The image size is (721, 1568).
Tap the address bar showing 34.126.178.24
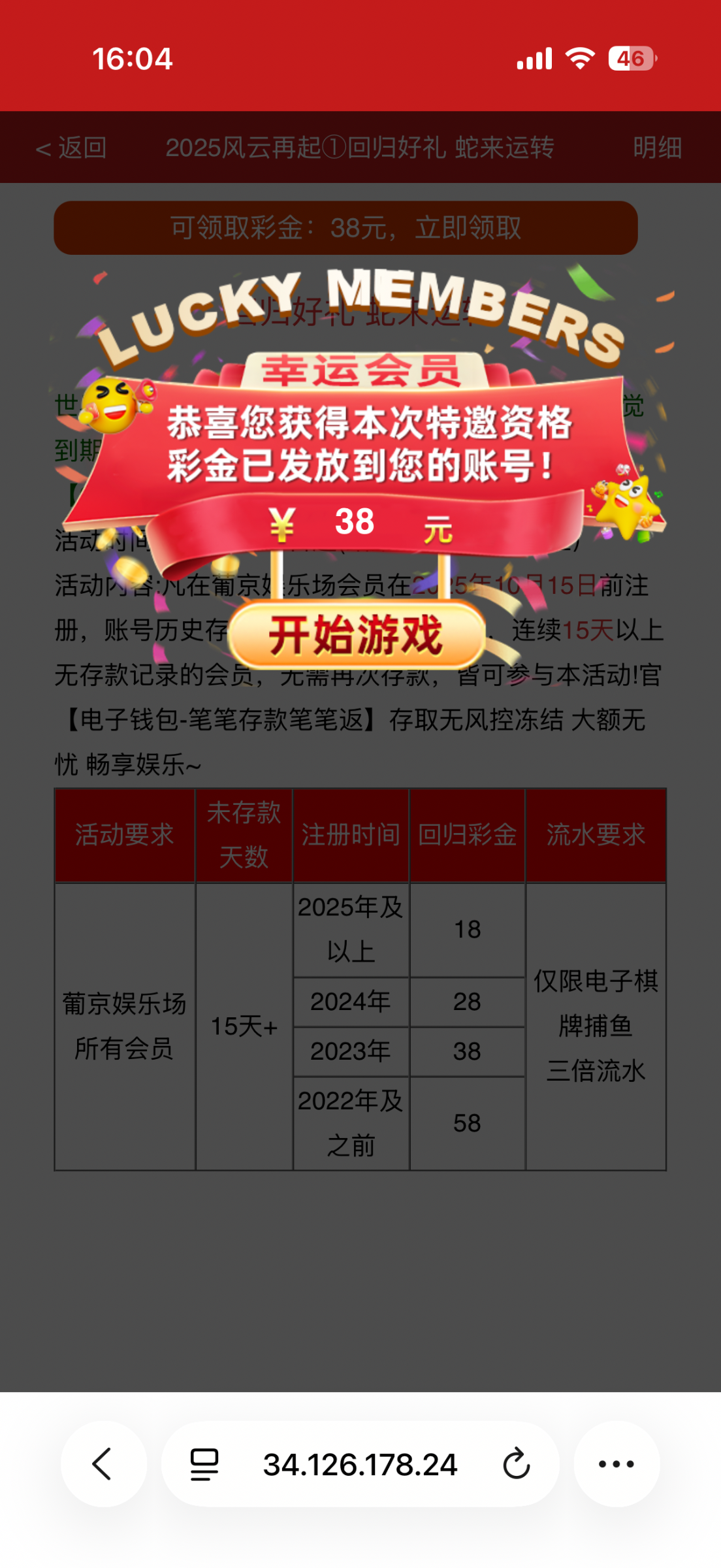360,1464
